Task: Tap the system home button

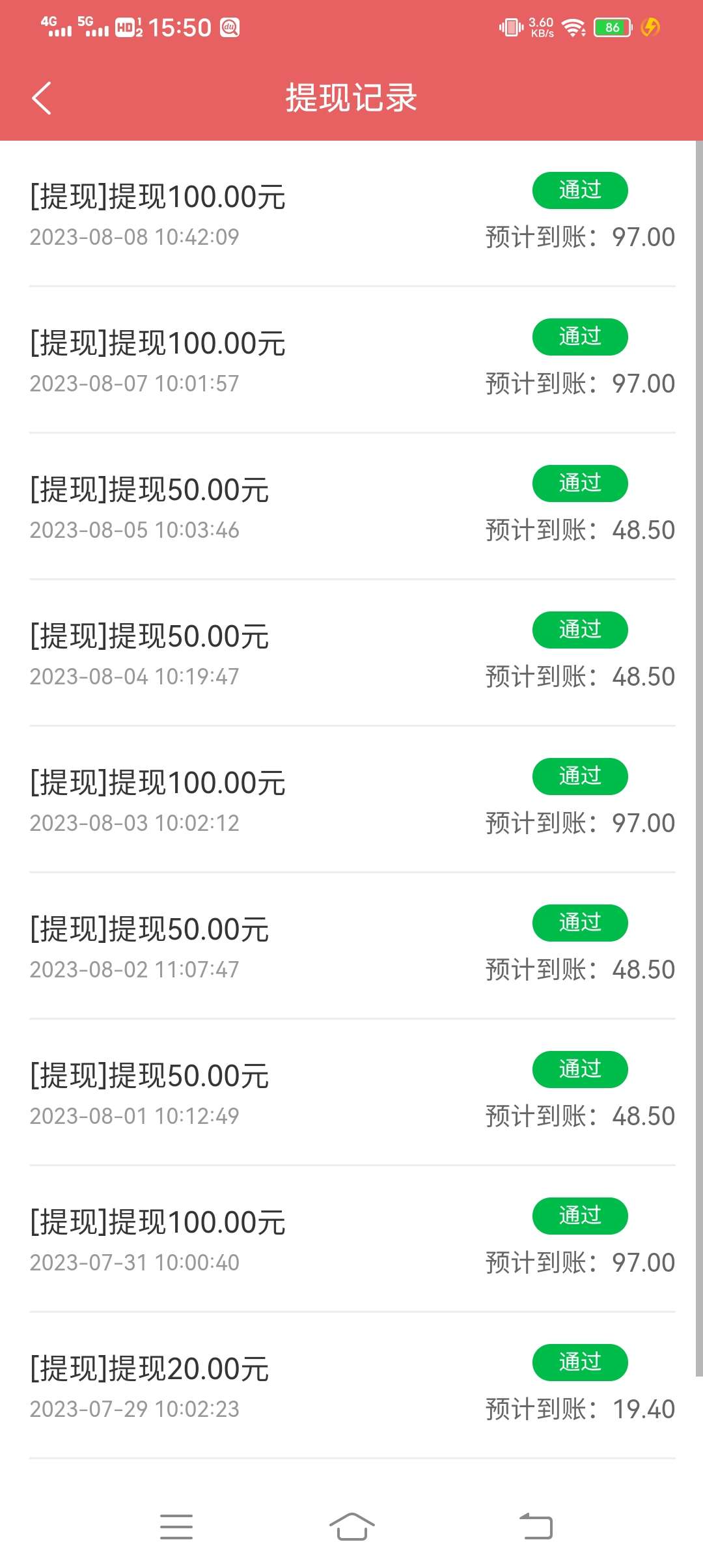Action: [x=351, y=1526]
